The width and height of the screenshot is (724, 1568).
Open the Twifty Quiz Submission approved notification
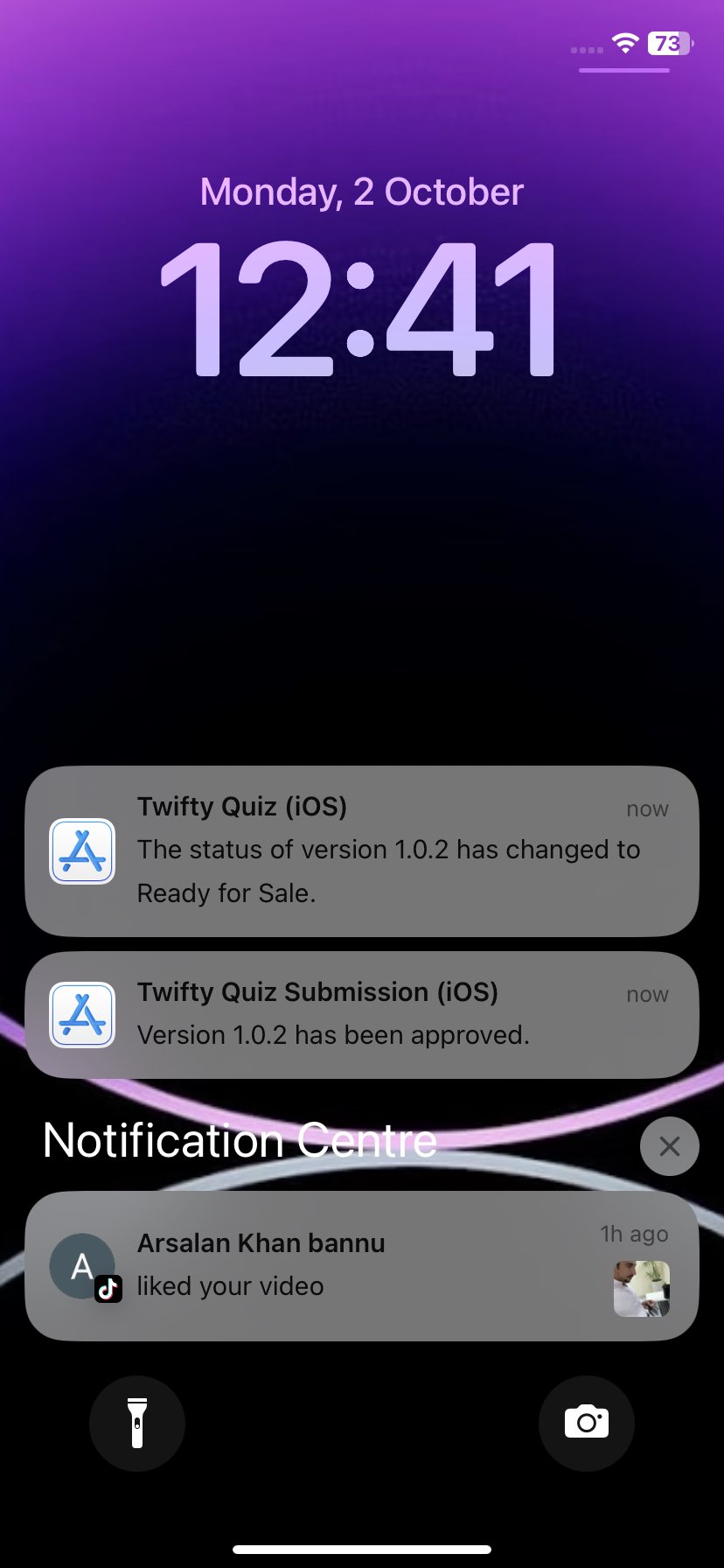pyautogui.click(x=362, y=1014)
